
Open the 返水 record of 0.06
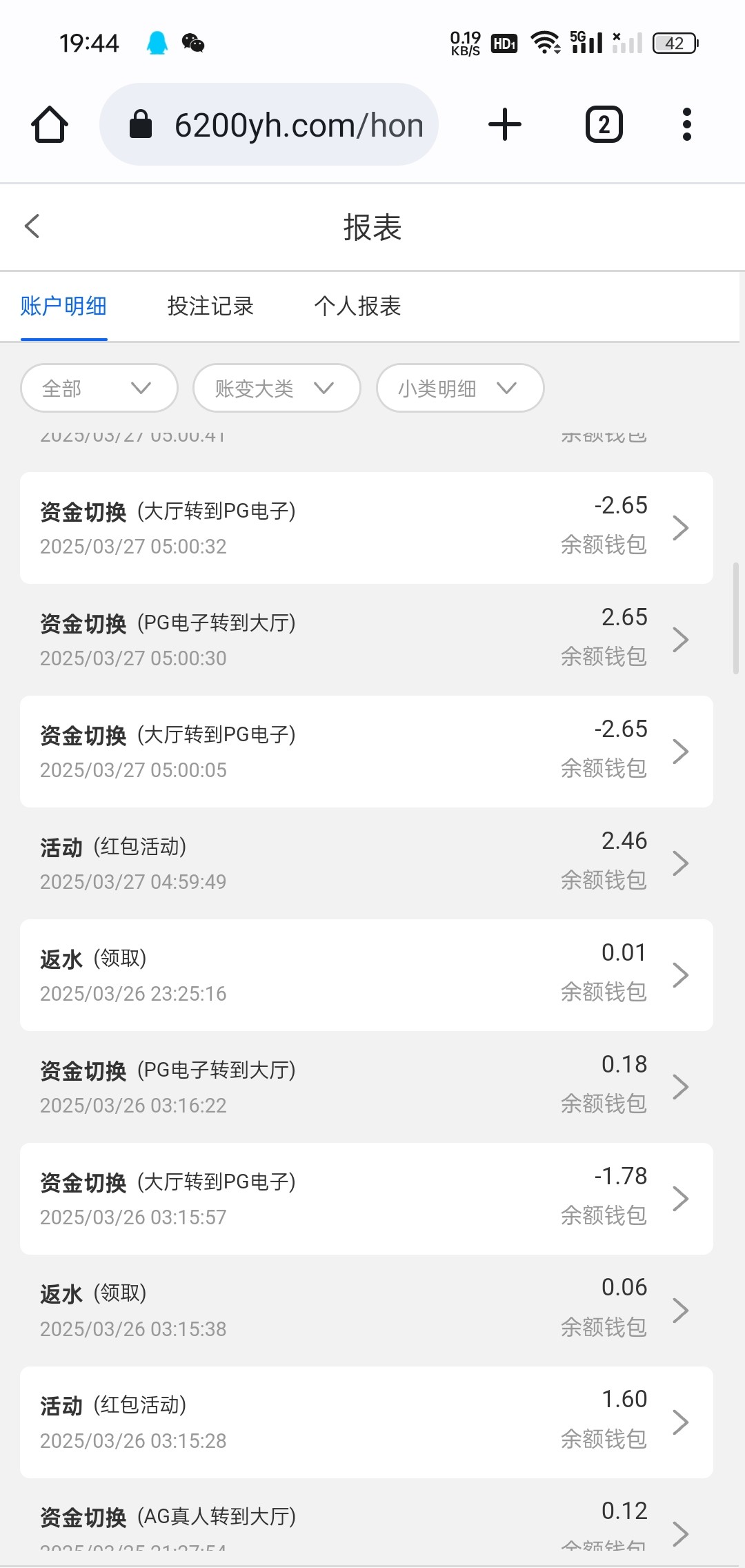click(366, 1311)
